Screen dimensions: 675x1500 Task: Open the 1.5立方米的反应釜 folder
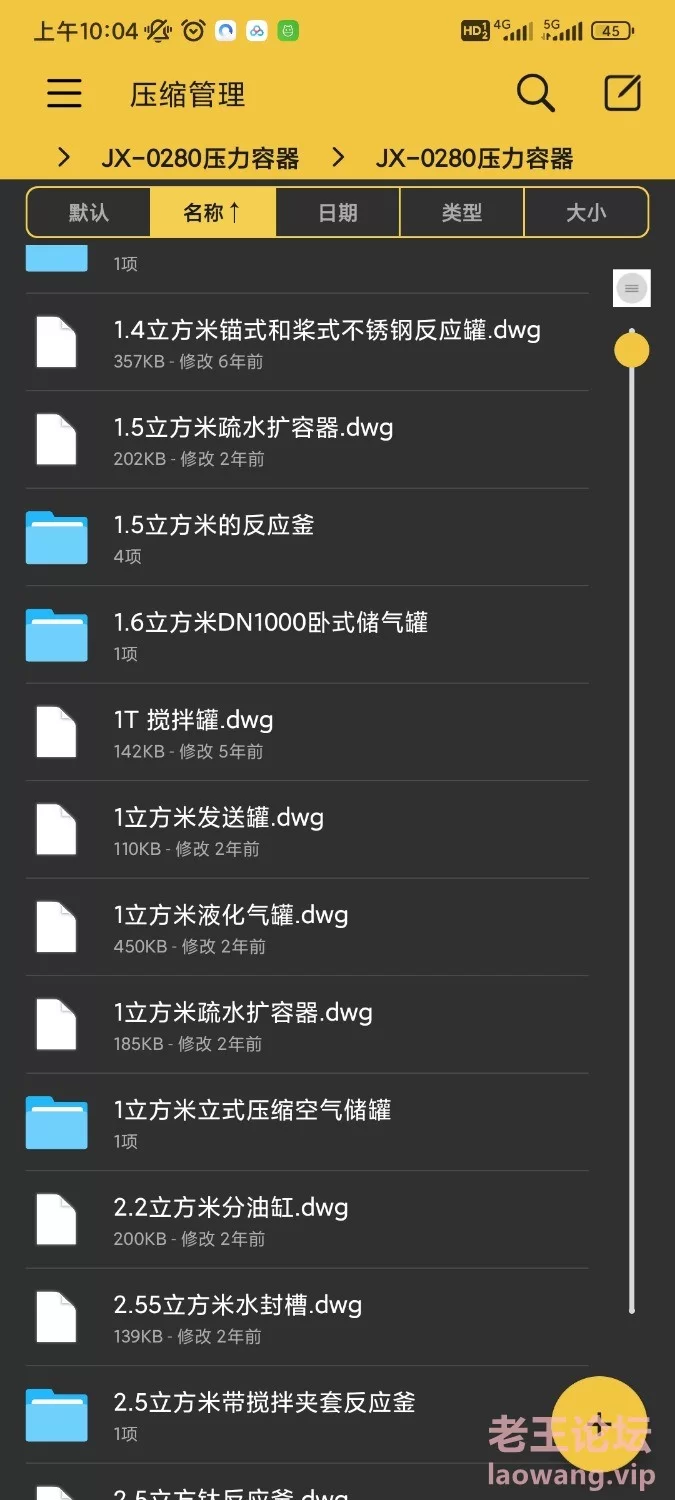[x=307, y=538]
